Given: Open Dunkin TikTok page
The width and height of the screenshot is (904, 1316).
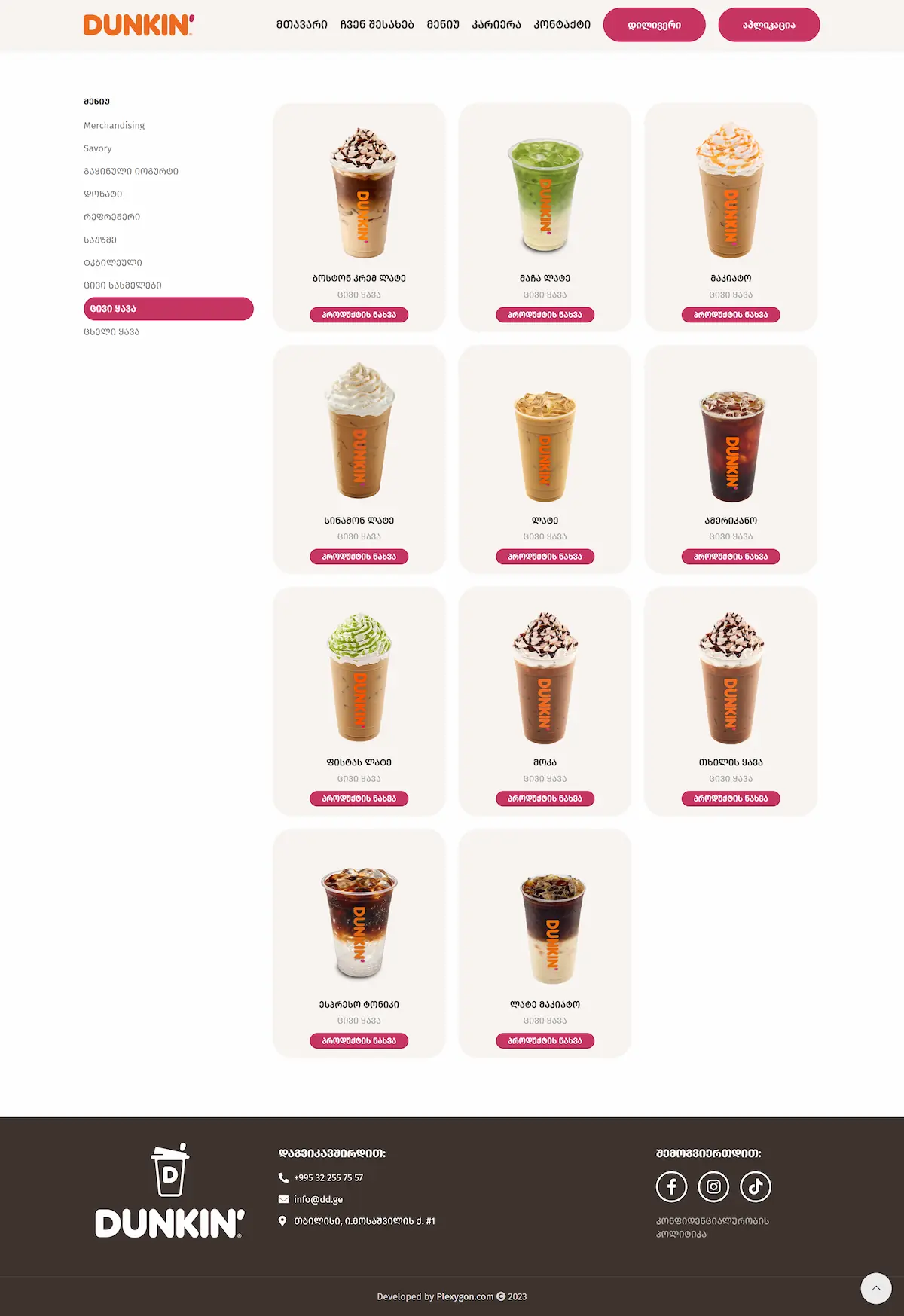Looking at the screenshot, I should (756, 1186).
